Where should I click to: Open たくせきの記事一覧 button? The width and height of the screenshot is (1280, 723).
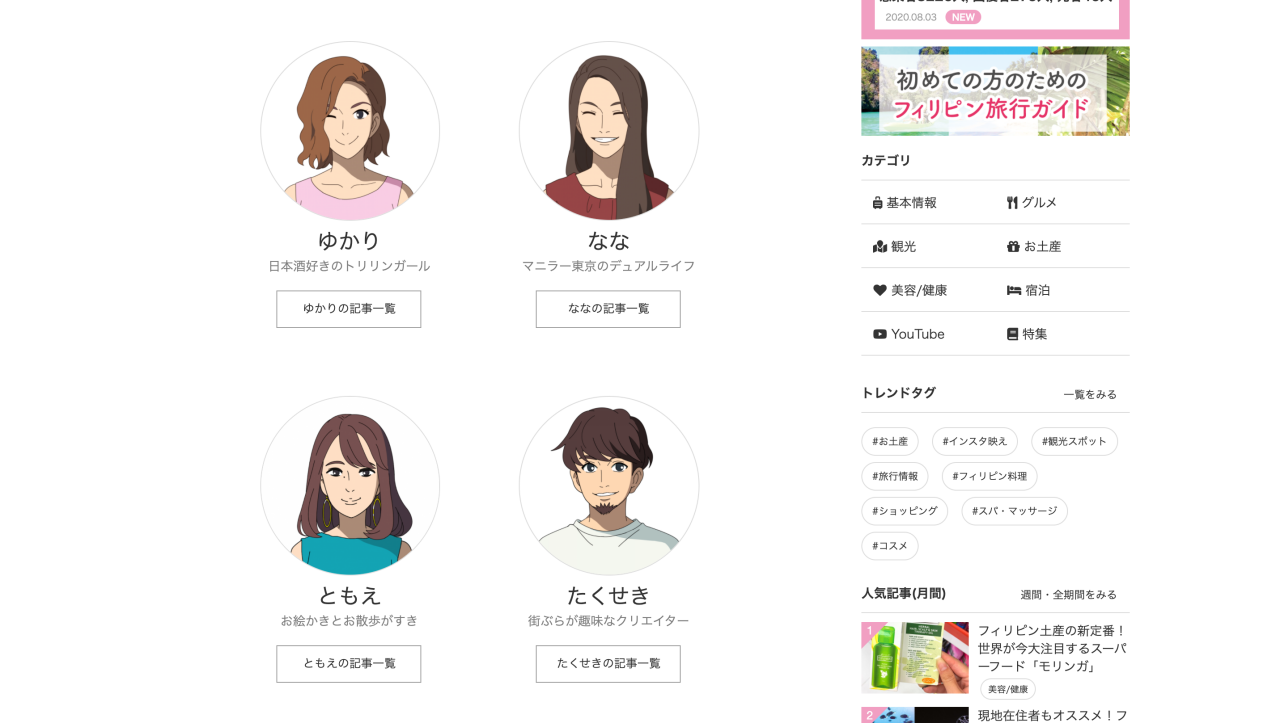tap(608, 664)
